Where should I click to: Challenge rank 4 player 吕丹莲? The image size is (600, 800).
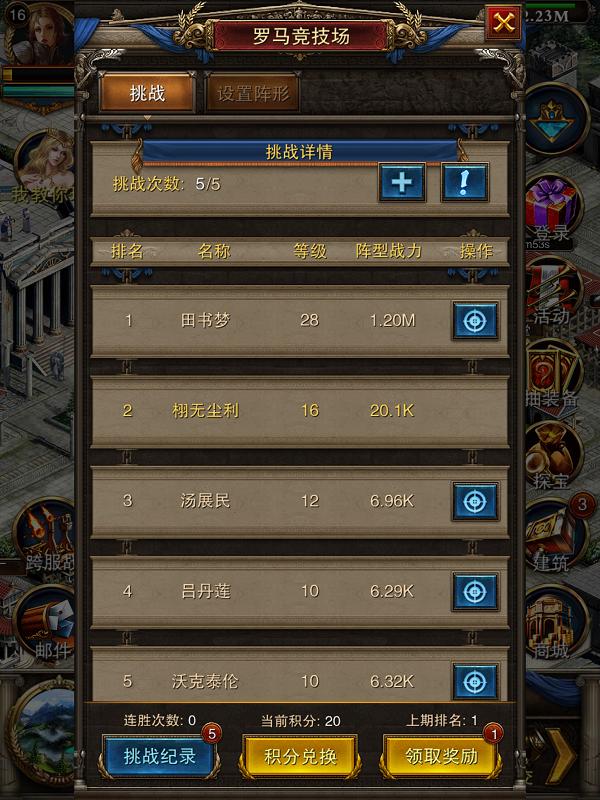coord(475,591)
